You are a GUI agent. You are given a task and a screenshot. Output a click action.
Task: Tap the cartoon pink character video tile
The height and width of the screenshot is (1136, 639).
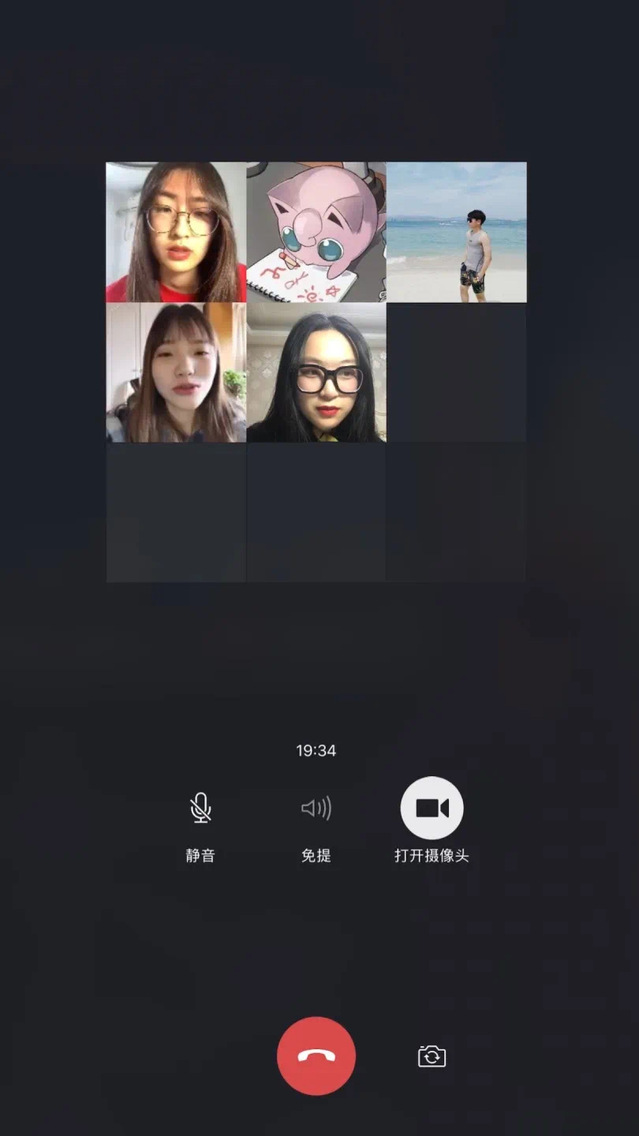point(316,232)
